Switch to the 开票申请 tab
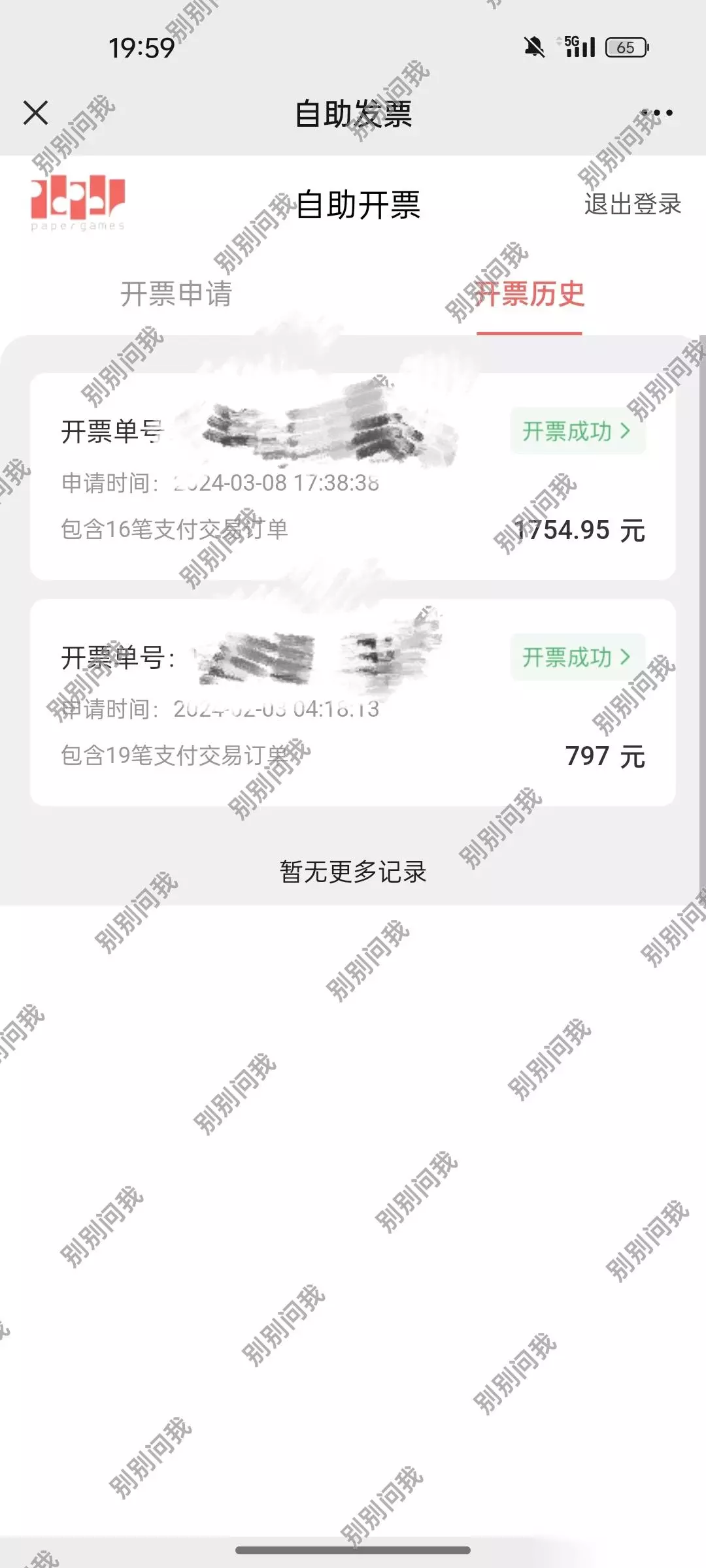This screenshot has width=706, height=1568. click(176, 293)
